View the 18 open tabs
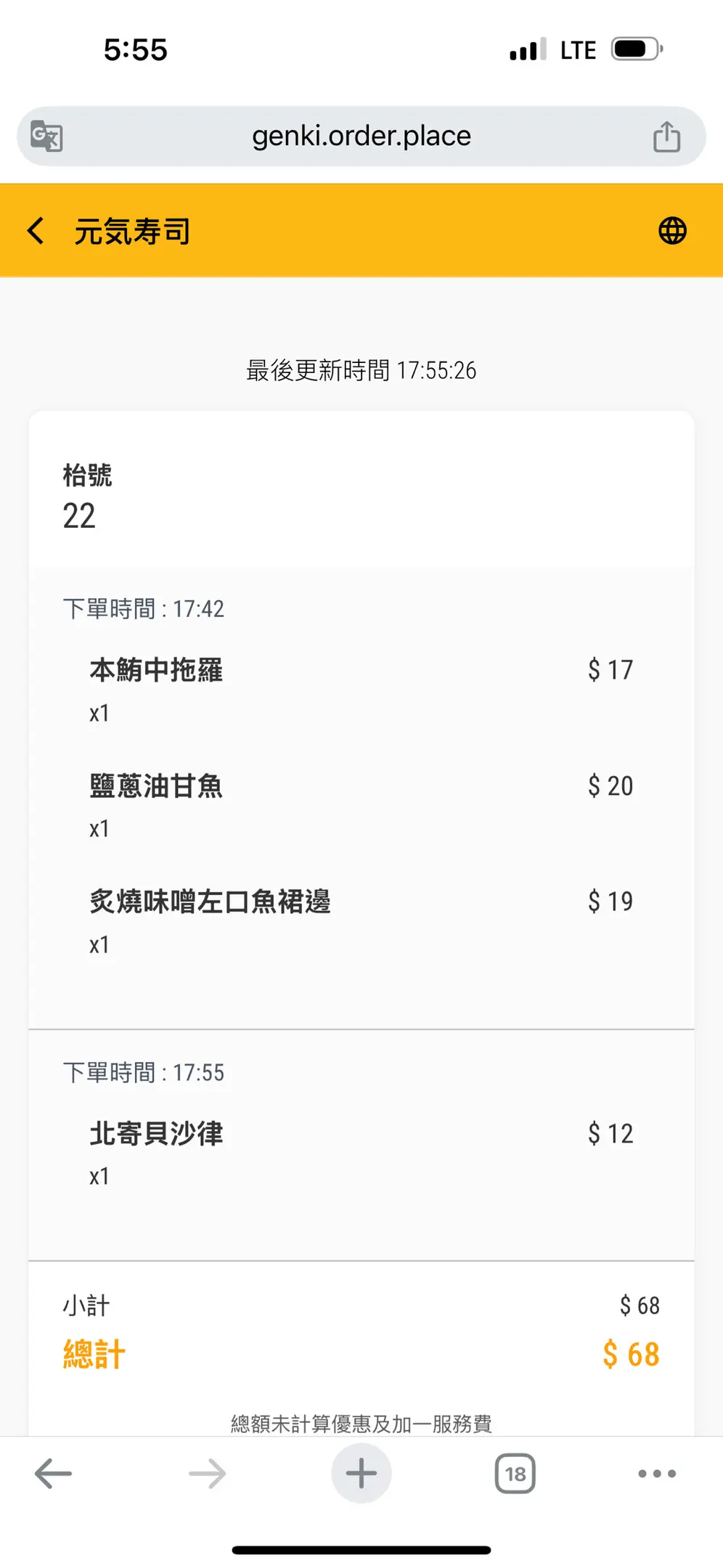The image size is (723, 1568). 515,1474
